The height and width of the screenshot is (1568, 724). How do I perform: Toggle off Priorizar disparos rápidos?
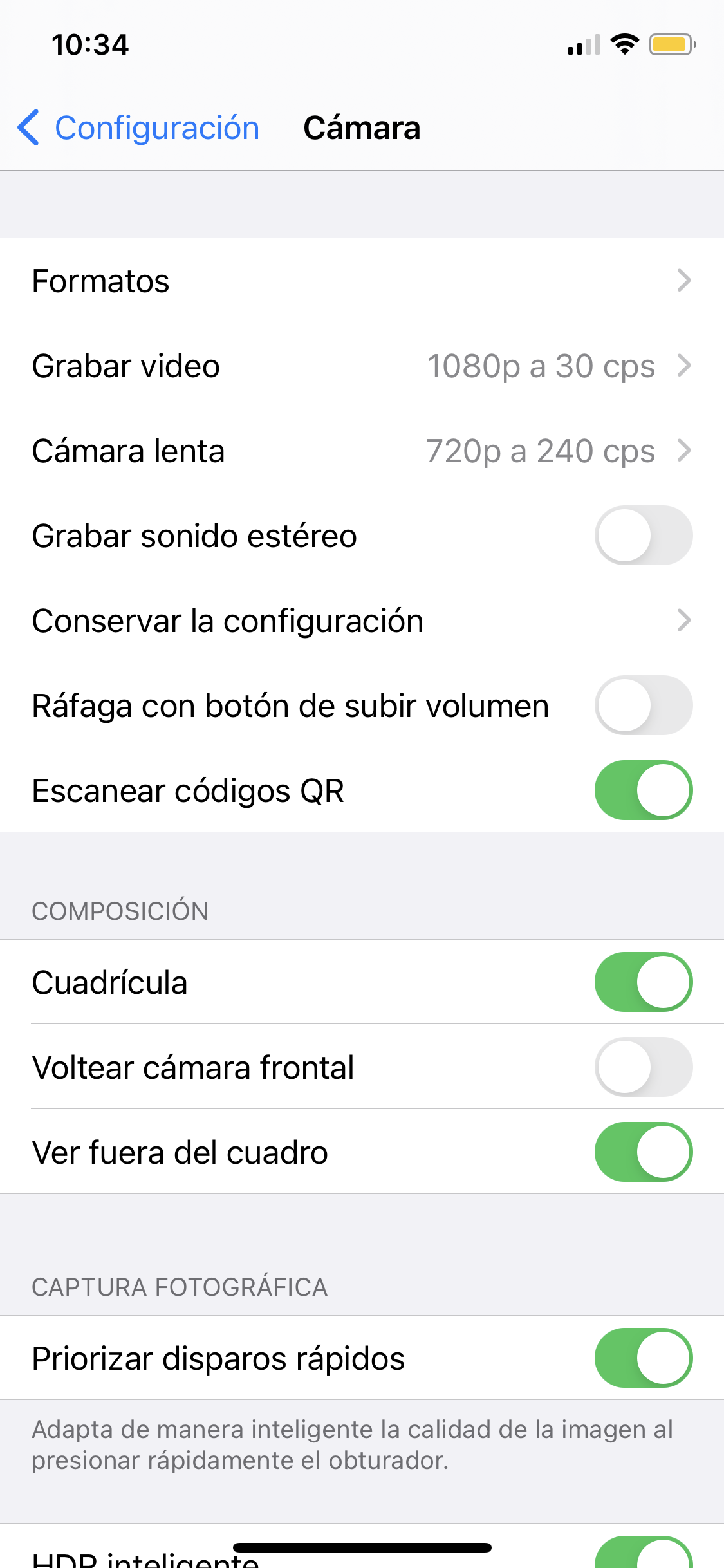pyautogui.click(x=643, y=1358)
